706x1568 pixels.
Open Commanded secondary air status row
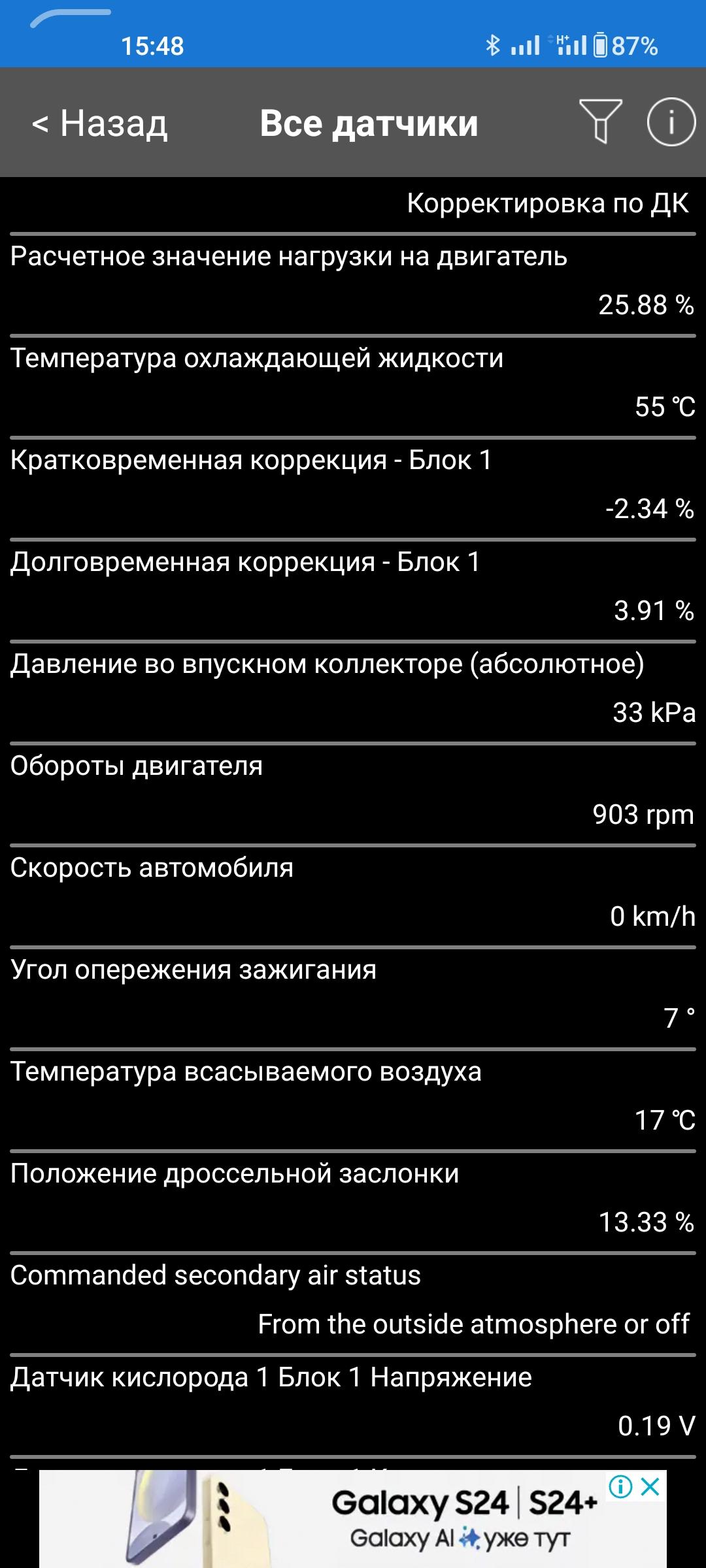[x=353, y=1304]
